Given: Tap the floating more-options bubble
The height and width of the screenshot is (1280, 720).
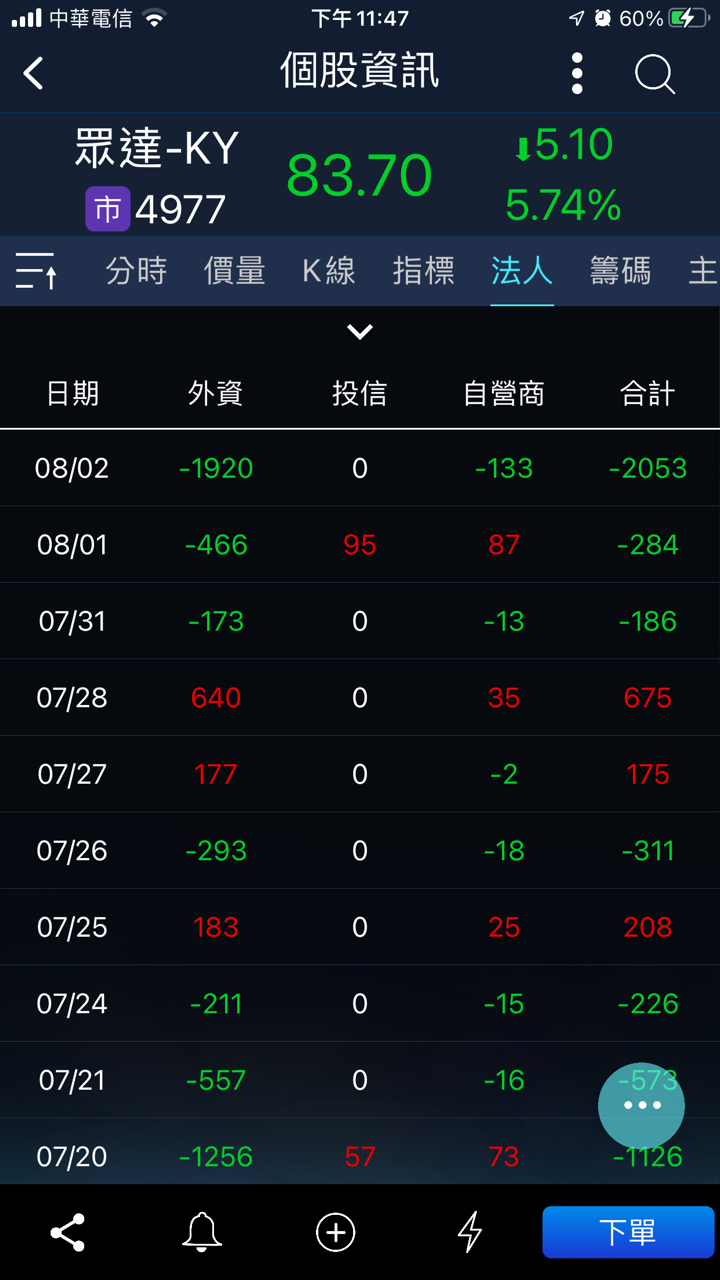Looking at the screenshot, I should (x=641, y=1106).
